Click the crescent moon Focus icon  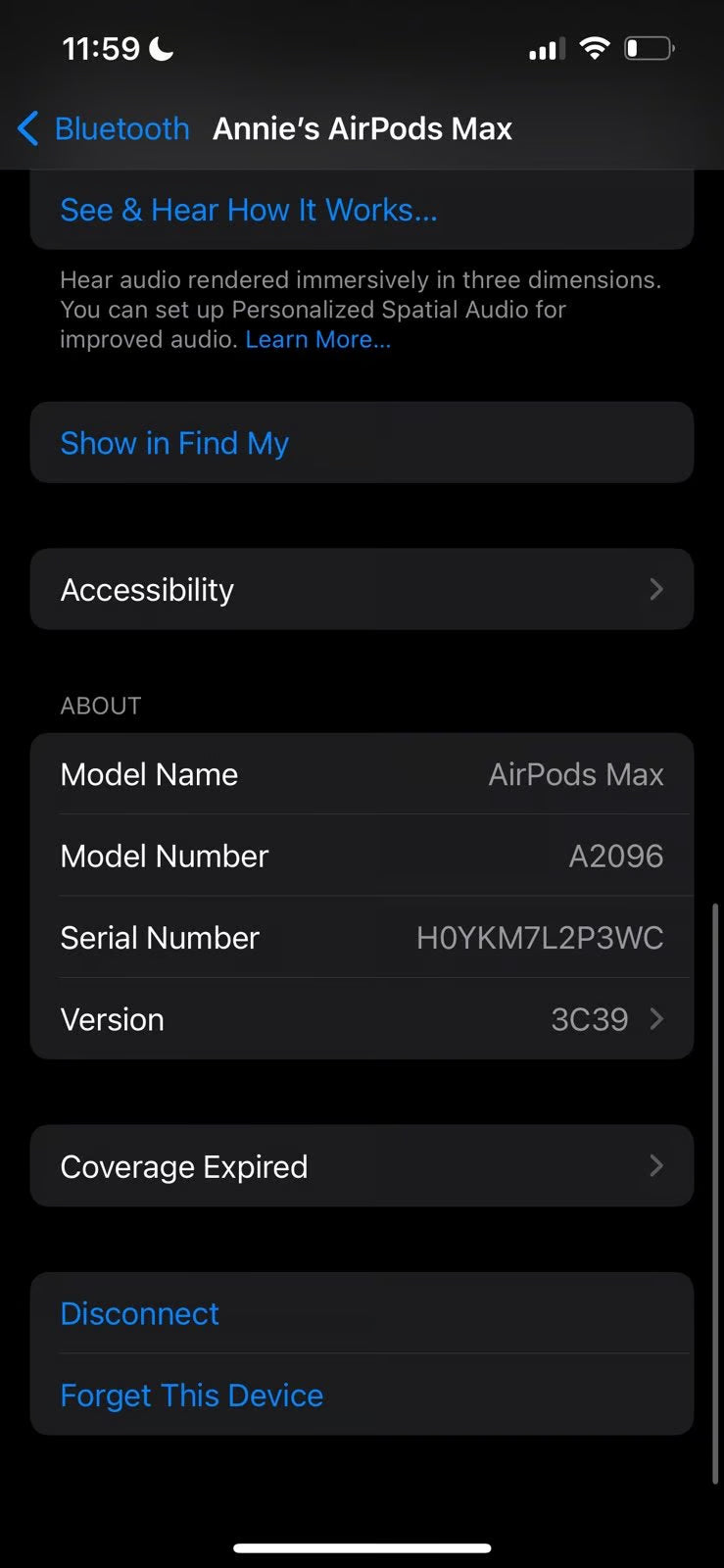(x=160, y=47)
